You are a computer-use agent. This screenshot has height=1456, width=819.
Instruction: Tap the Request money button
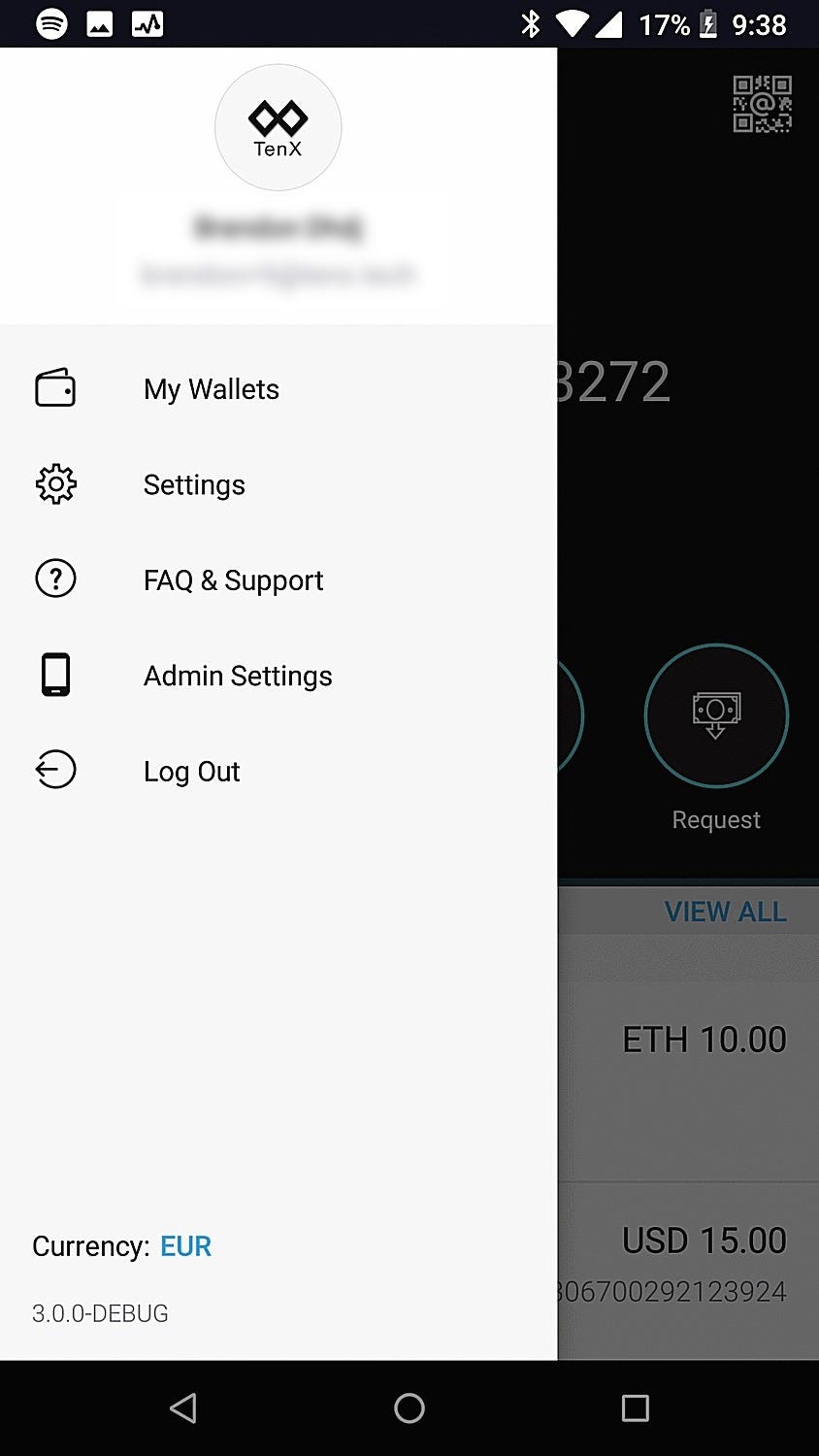point(716,716)
